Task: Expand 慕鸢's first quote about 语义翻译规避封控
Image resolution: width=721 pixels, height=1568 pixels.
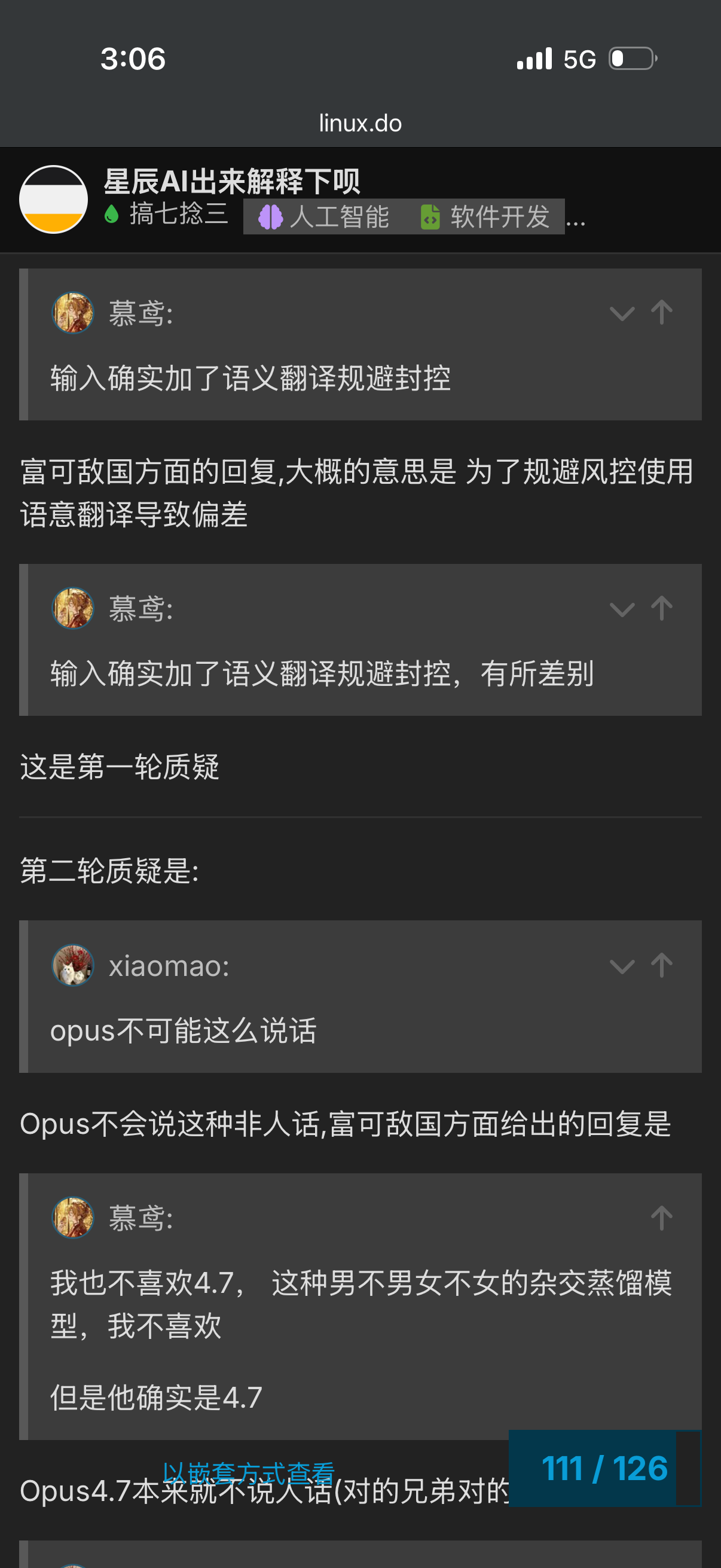Action: point(622,313)
